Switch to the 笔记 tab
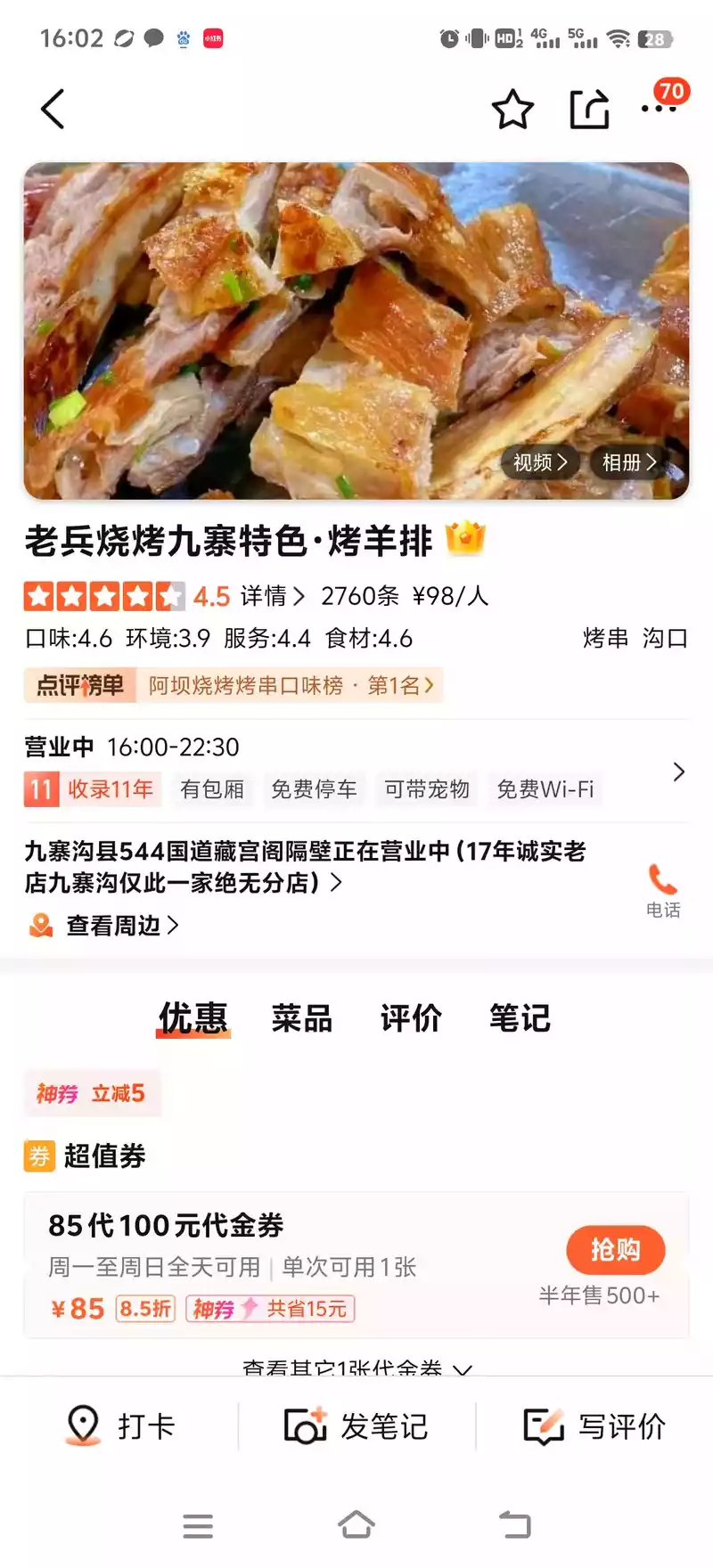 [520, 1017]
